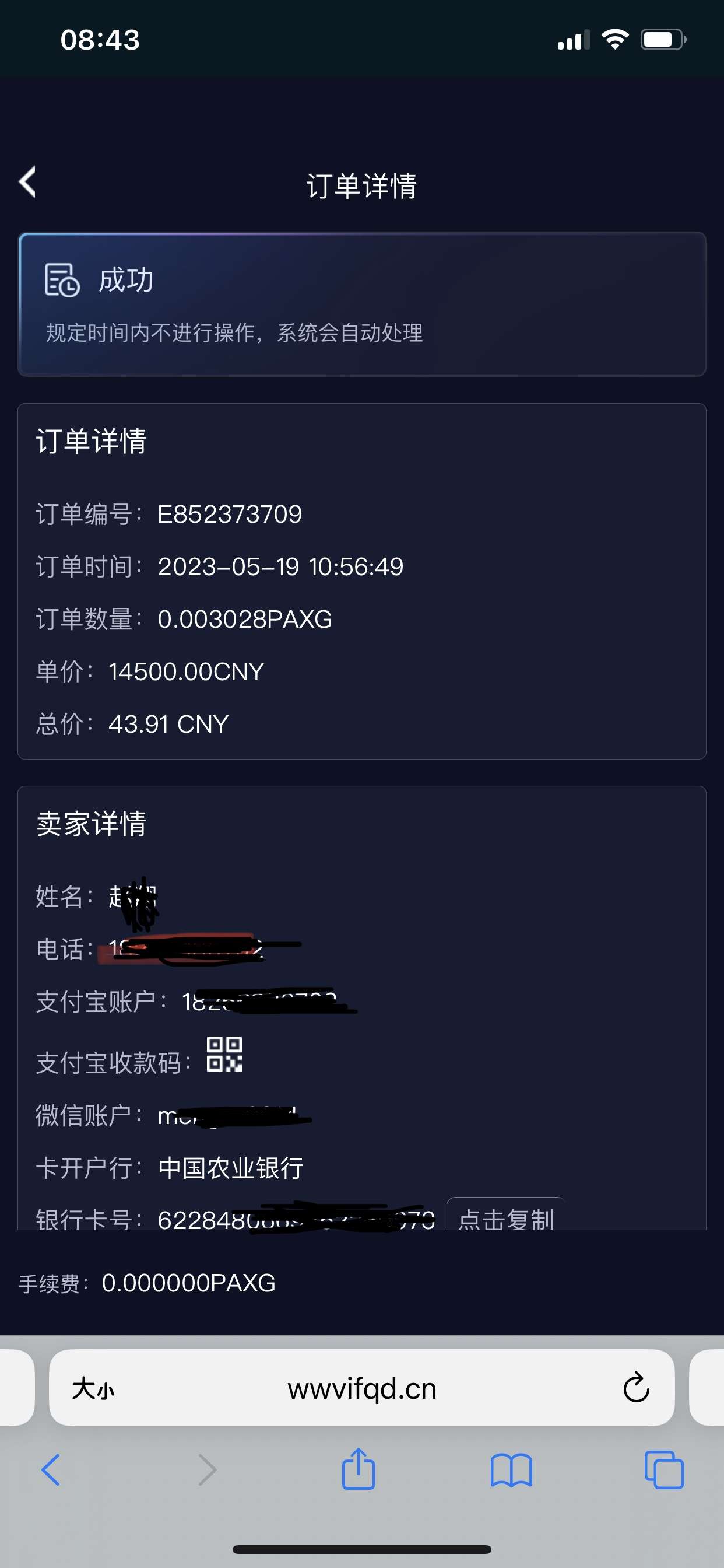
Task: Show all open Safari tabs
Action: click(x=664, y=1470)
